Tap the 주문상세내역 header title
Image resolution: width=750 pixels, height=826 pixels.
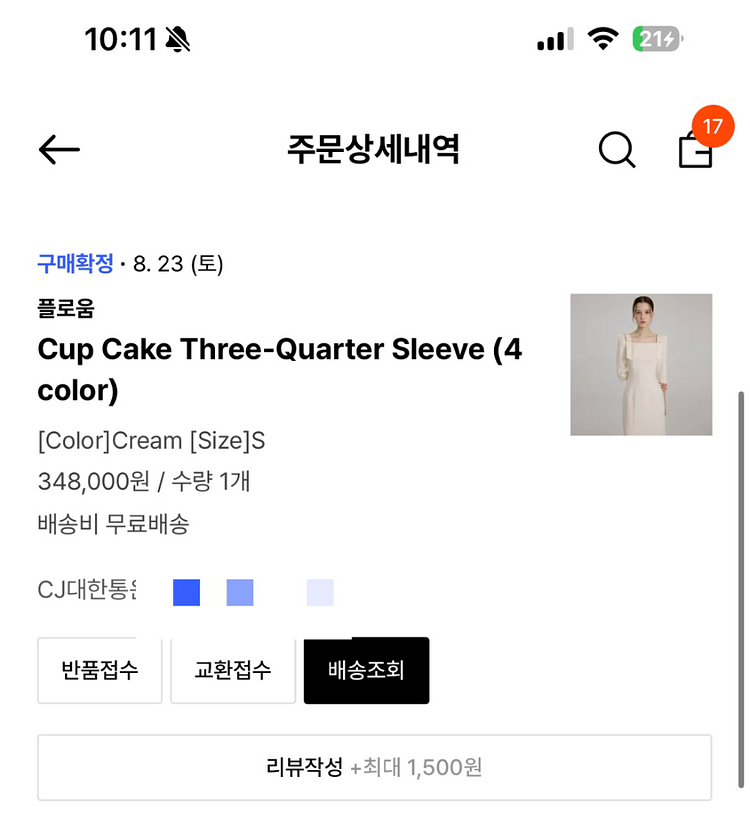pyautogui.click(x=374, y=147)
